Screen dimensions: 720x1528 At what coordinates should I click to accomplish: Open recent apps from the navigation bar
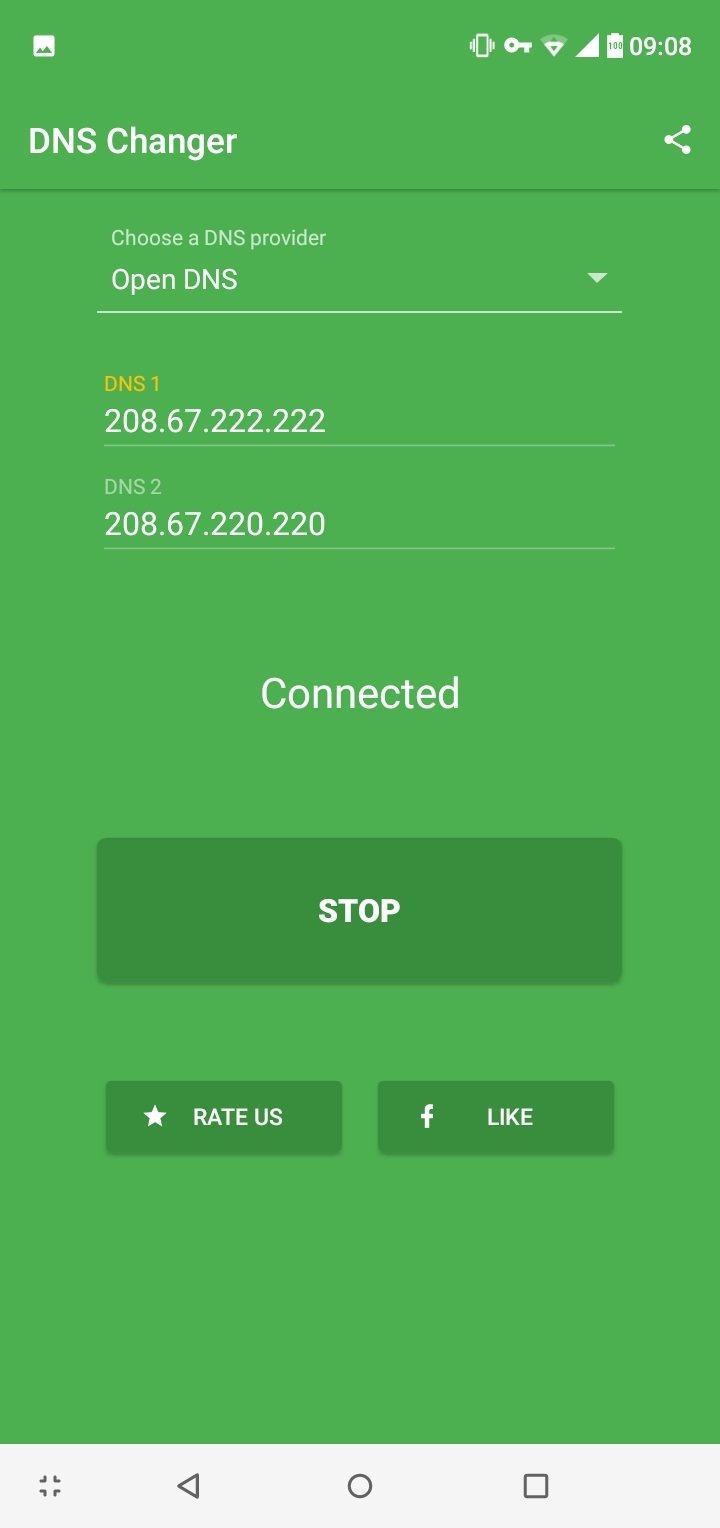[536, 1485]
